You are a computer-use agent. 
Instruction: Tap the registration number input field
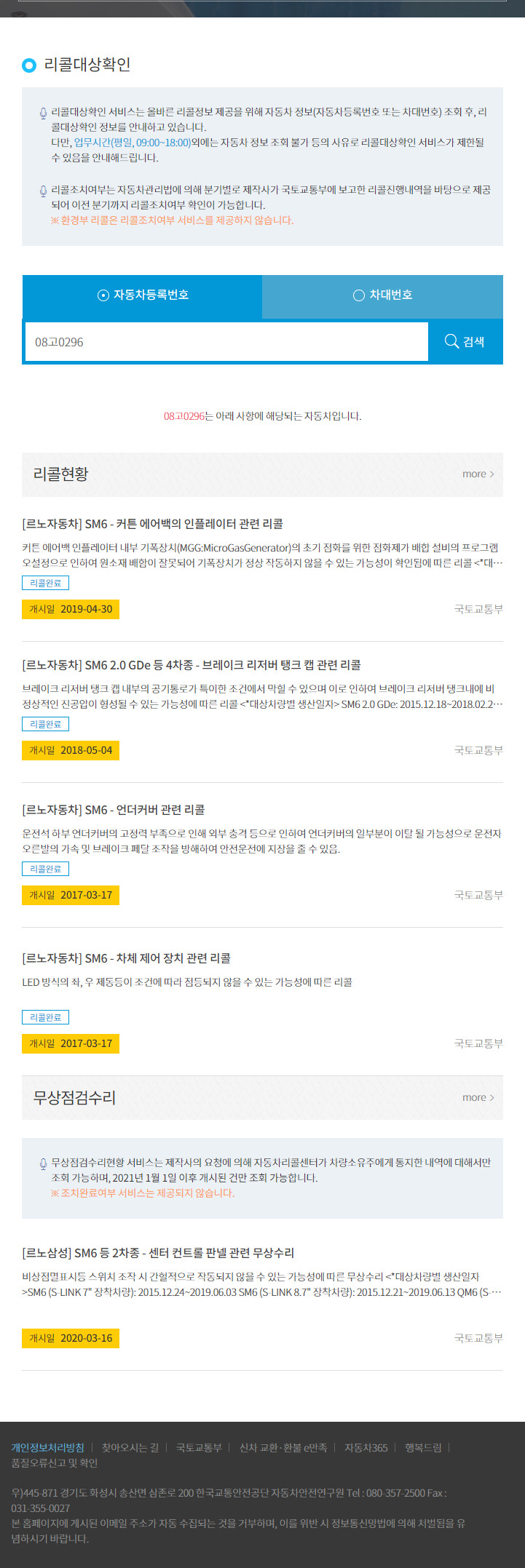pyautogui.click(x=226, y=342)
